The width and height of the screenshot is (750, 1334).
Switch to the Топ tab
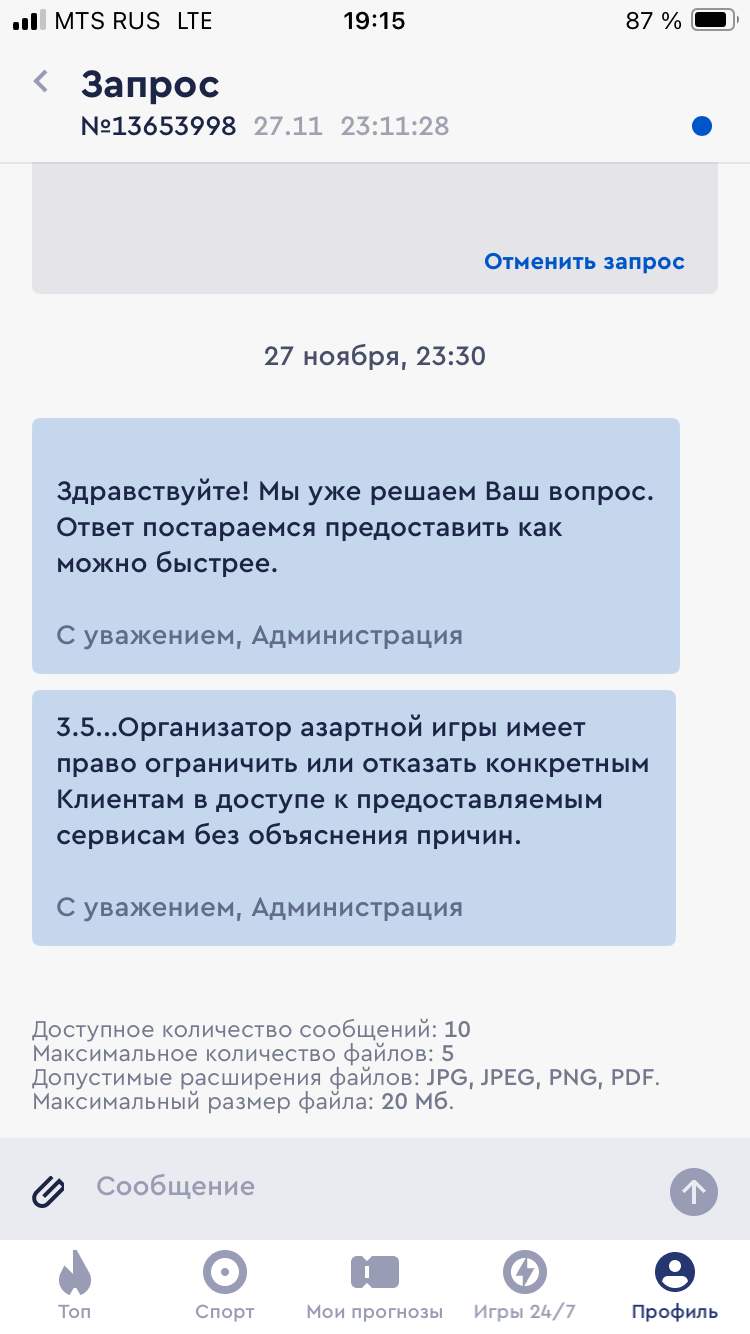tap(75, 1286)
